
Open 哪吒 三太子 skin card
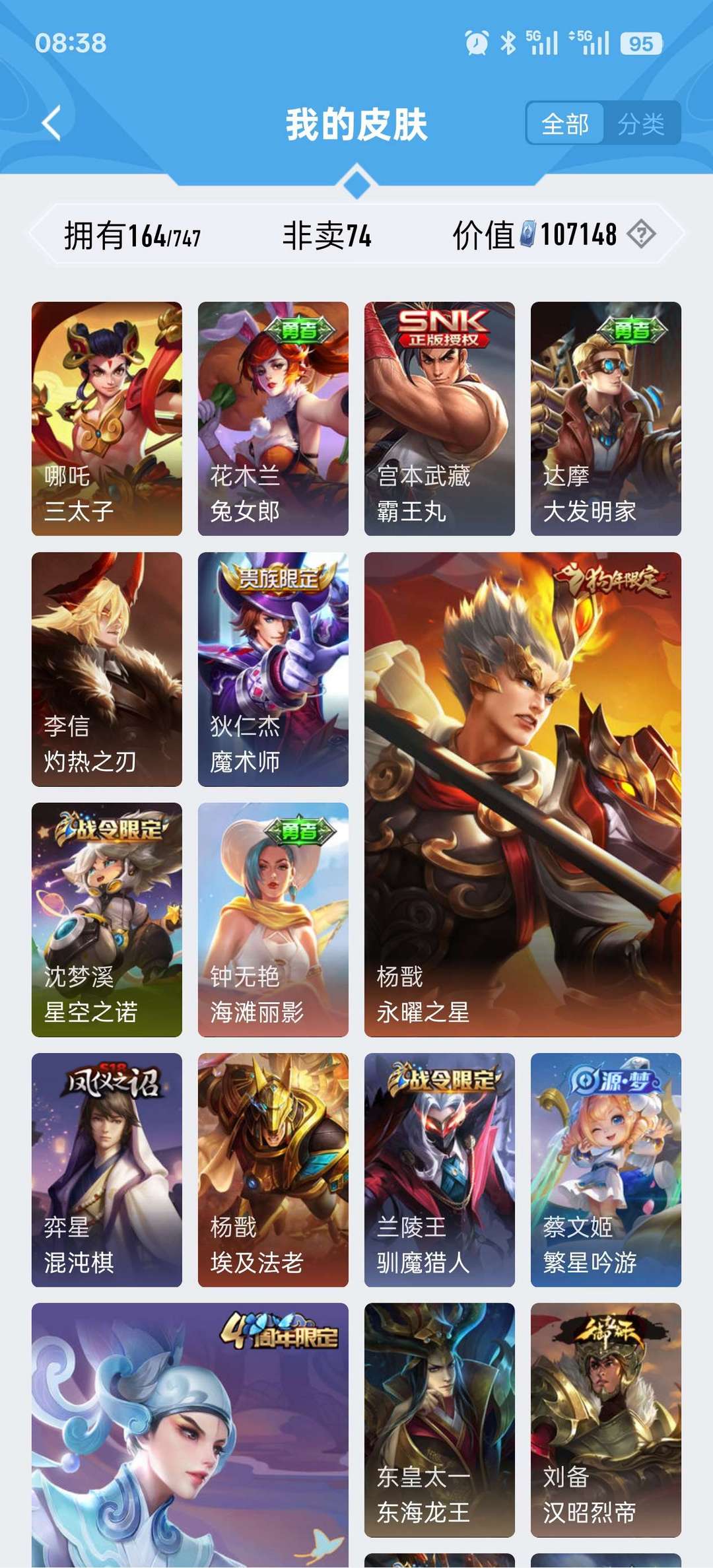(107, 418)
